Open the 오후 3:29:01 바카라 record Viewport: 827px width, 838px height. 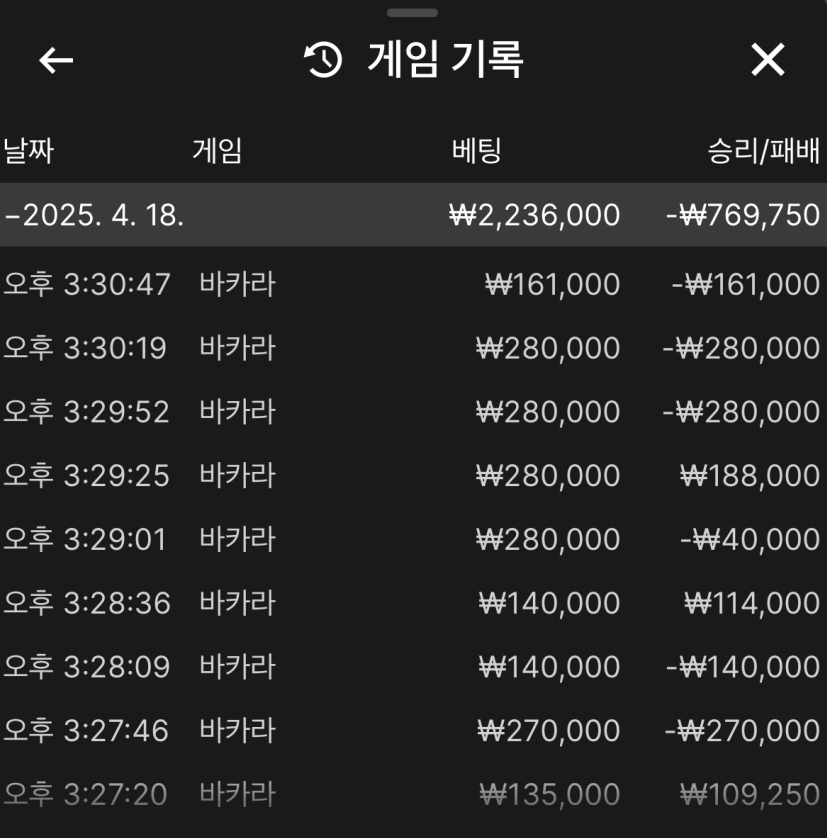point(413,540)
